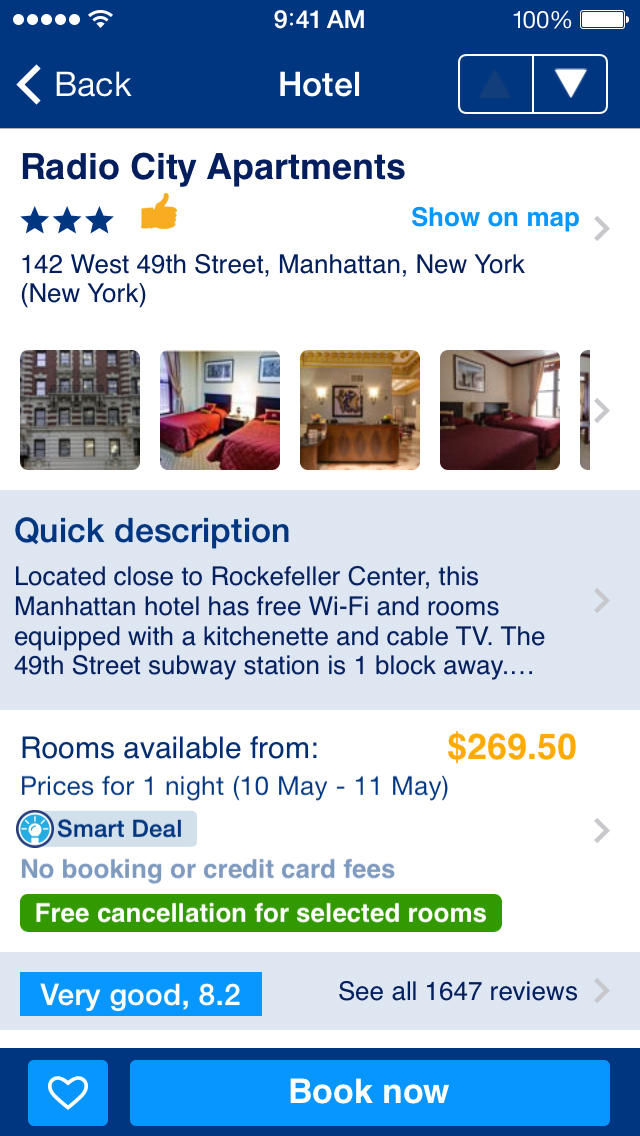View the twin red beds room photo
This screenshot has height=1136, width=640.
[220, 410]
